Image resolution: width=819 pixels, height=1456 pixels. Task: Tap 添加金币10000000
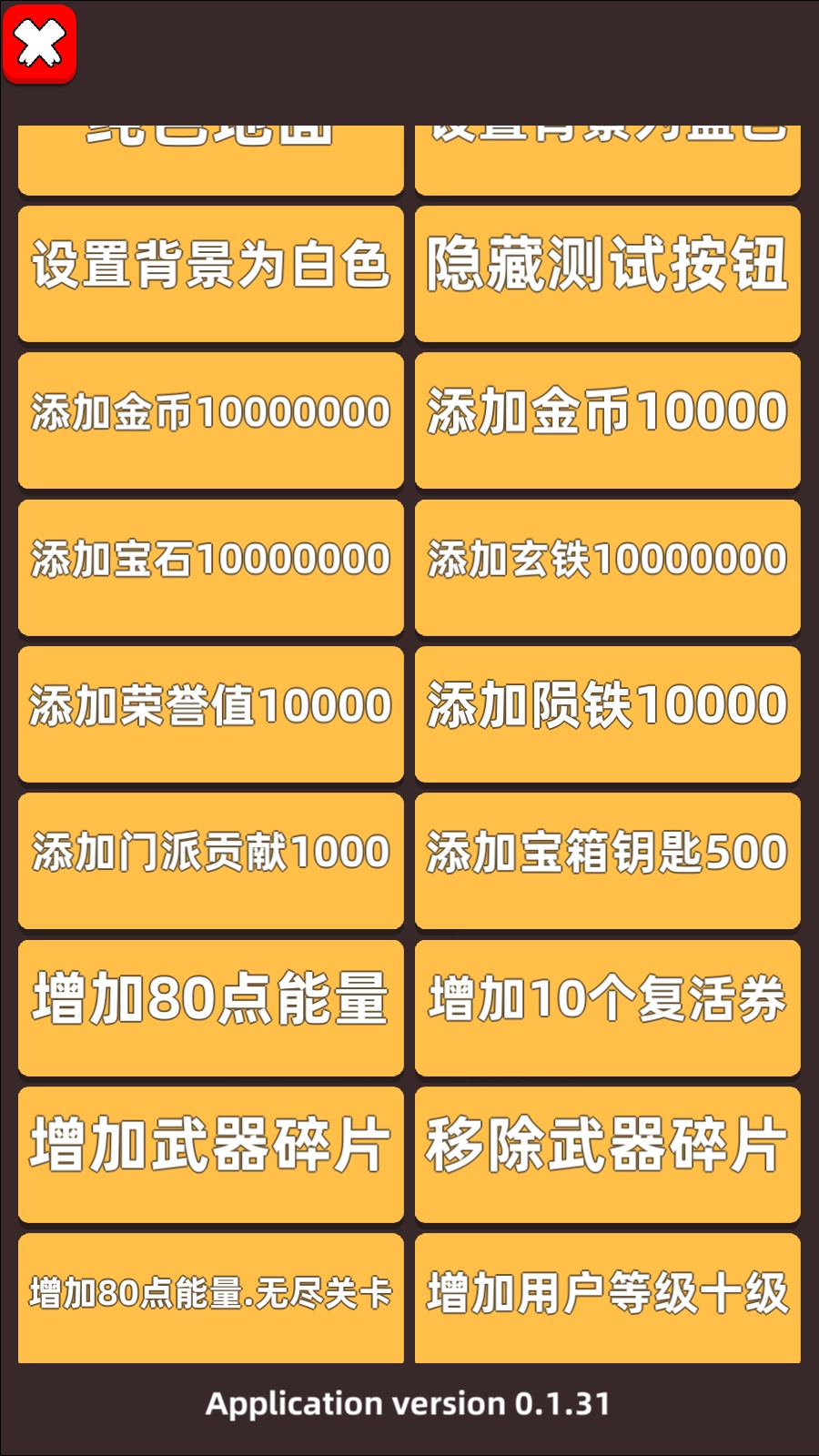pyautogui.click(x=210, y=420)
